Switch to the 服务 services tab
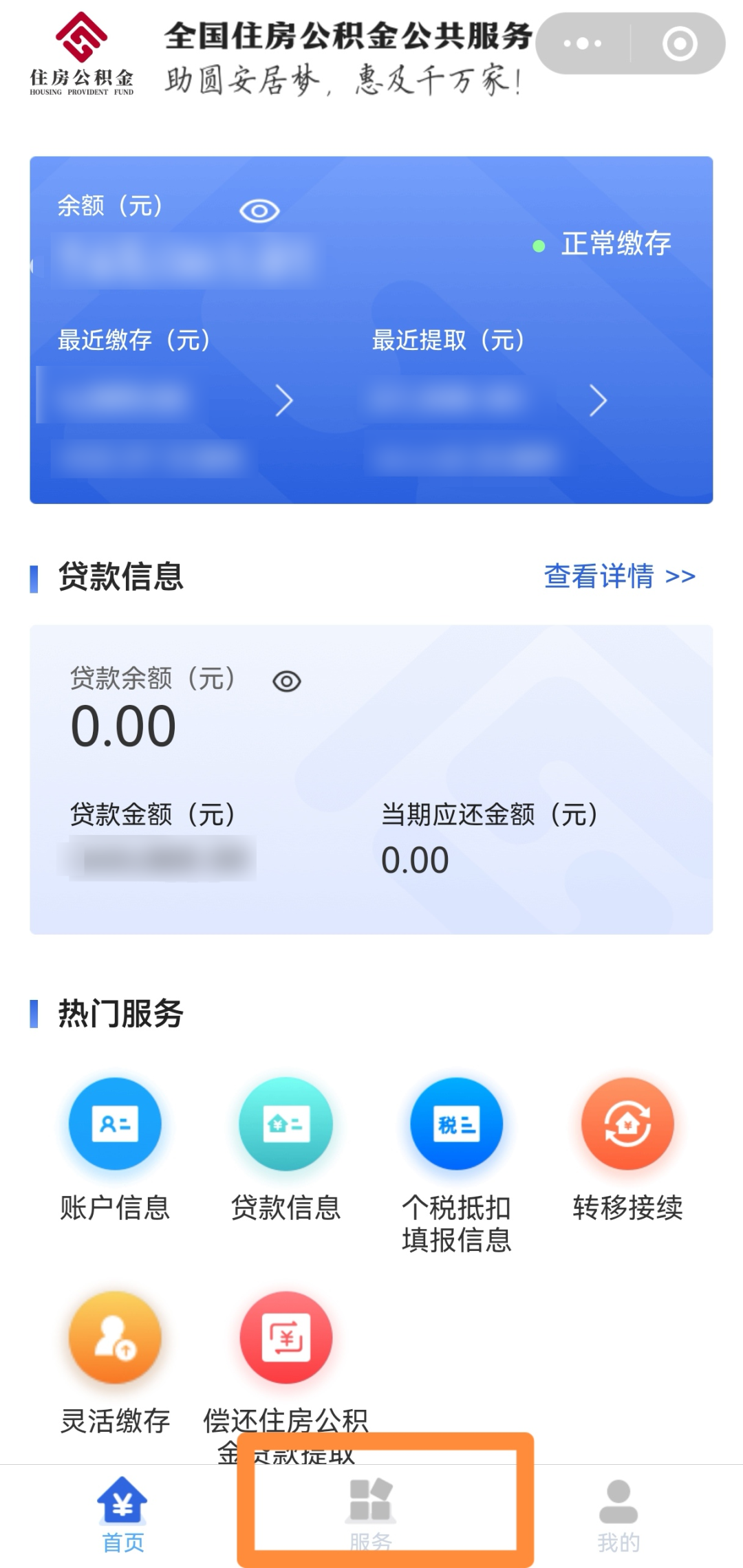Viewport: 743px width, 1568px height. coord(371,1513)
